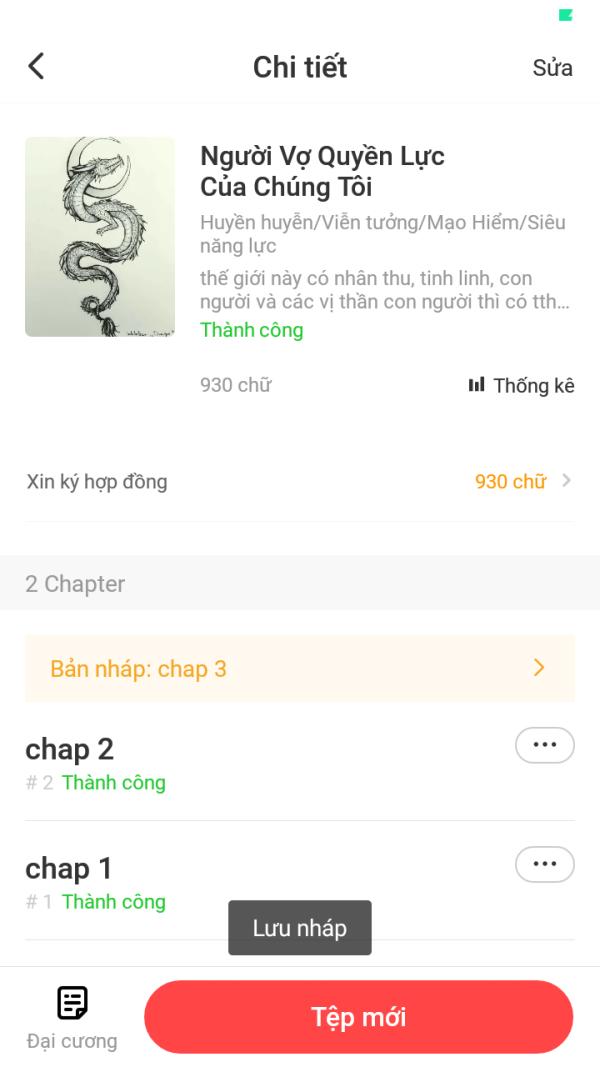Open the draft Bản nháp: chap 3

300,668
